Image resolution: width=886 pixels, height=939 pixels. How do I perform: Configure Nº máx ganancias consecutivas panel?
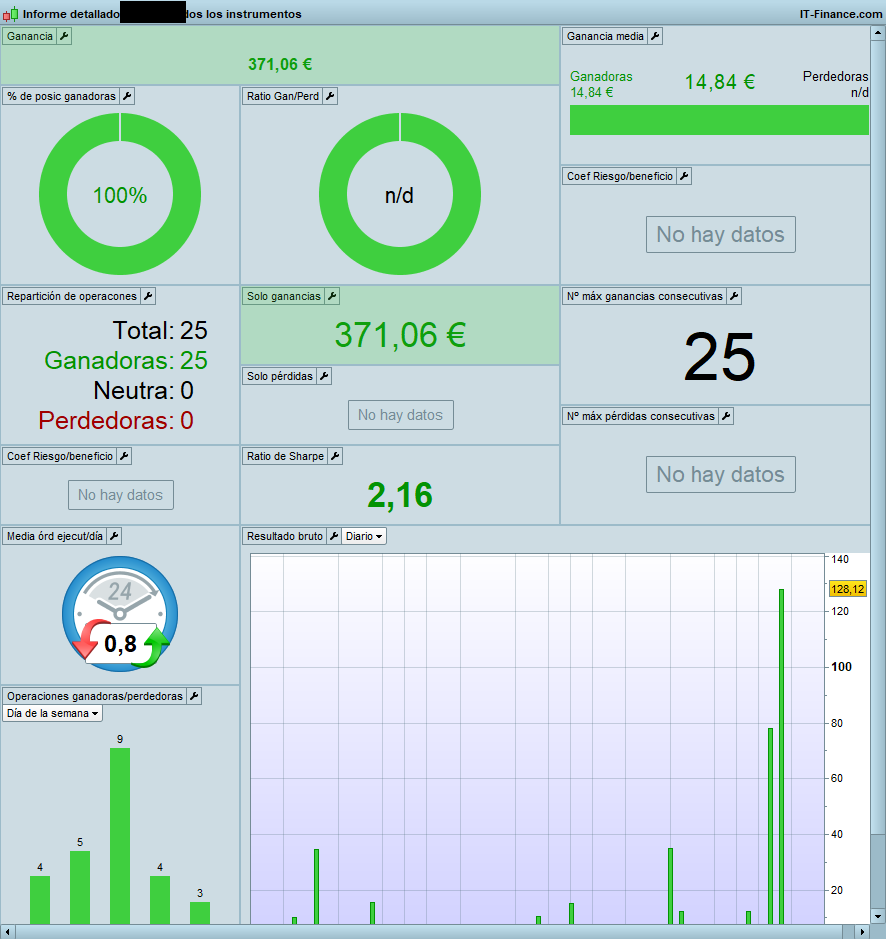tap(733, 296)
